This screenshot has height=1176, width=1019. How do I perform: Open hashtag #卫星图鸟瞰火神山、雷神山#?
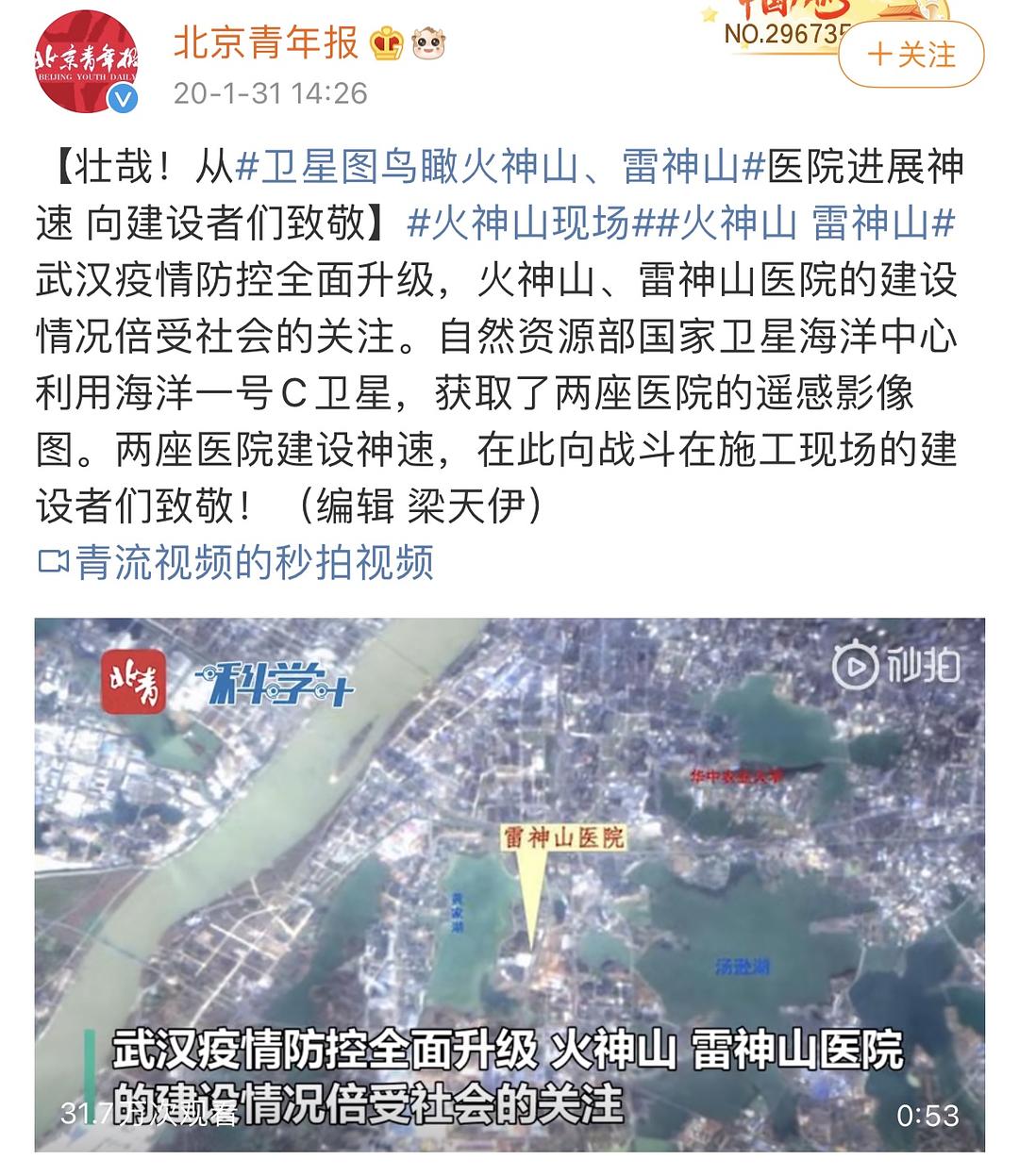(498, 168)
